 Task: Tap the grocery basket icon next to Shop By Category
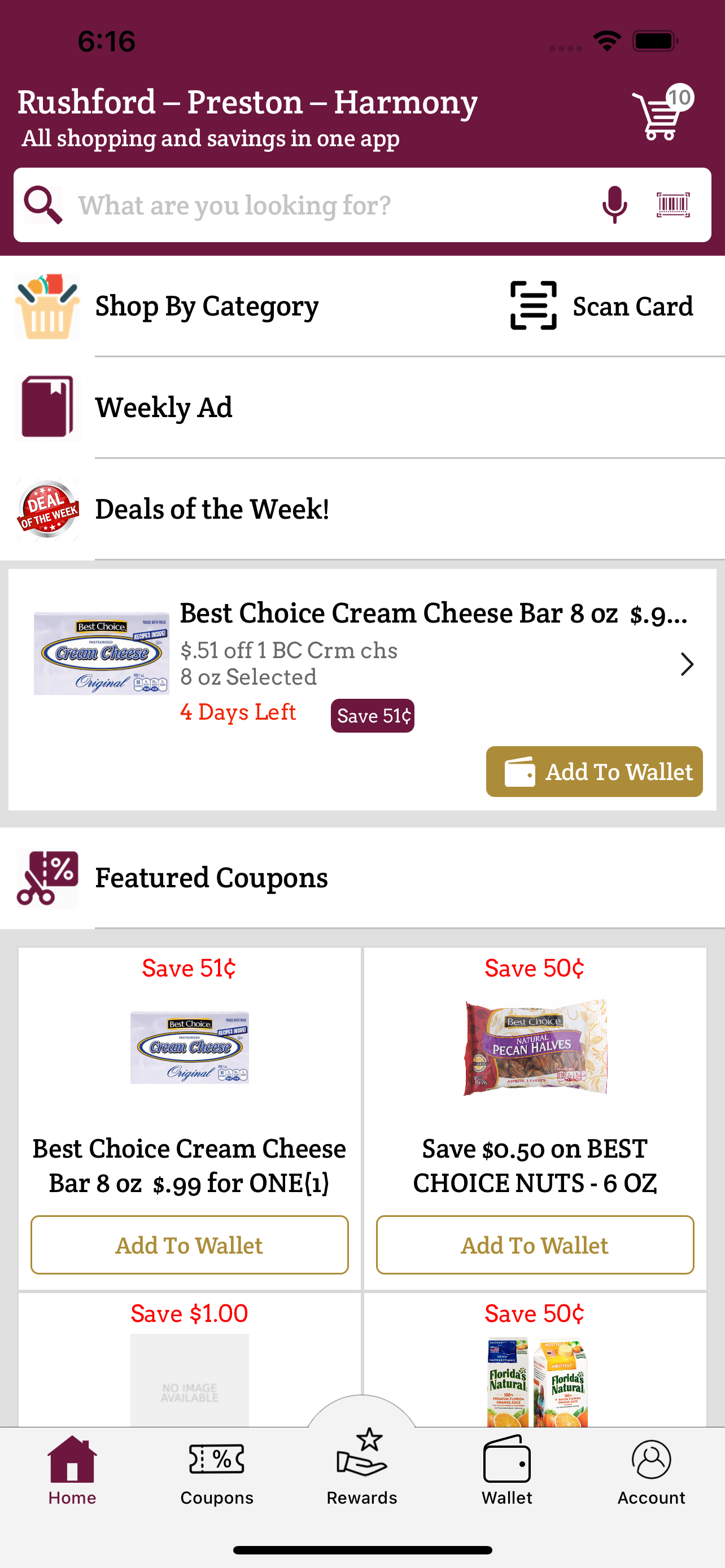click(x=47, y=305)
